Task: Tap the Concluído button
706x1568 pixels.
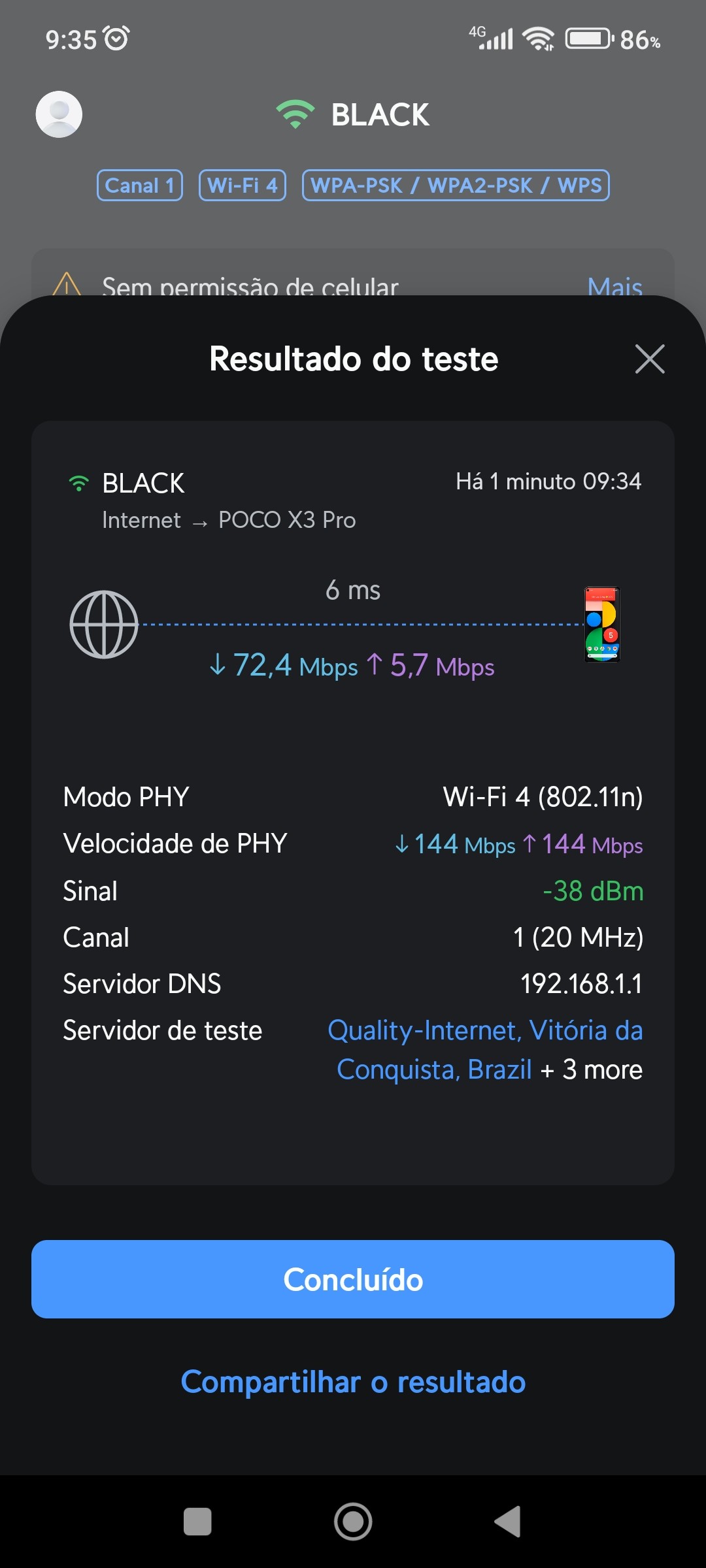Action: (x=353, y=1279)
